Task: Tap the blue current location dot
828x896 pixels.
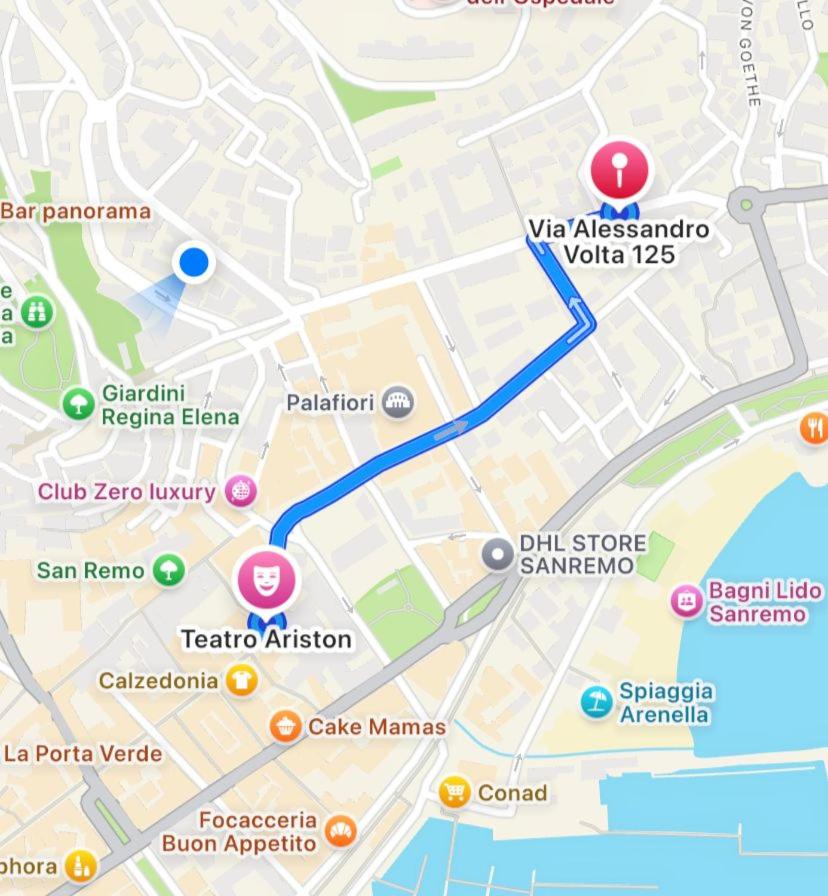Action: [192, 263]
